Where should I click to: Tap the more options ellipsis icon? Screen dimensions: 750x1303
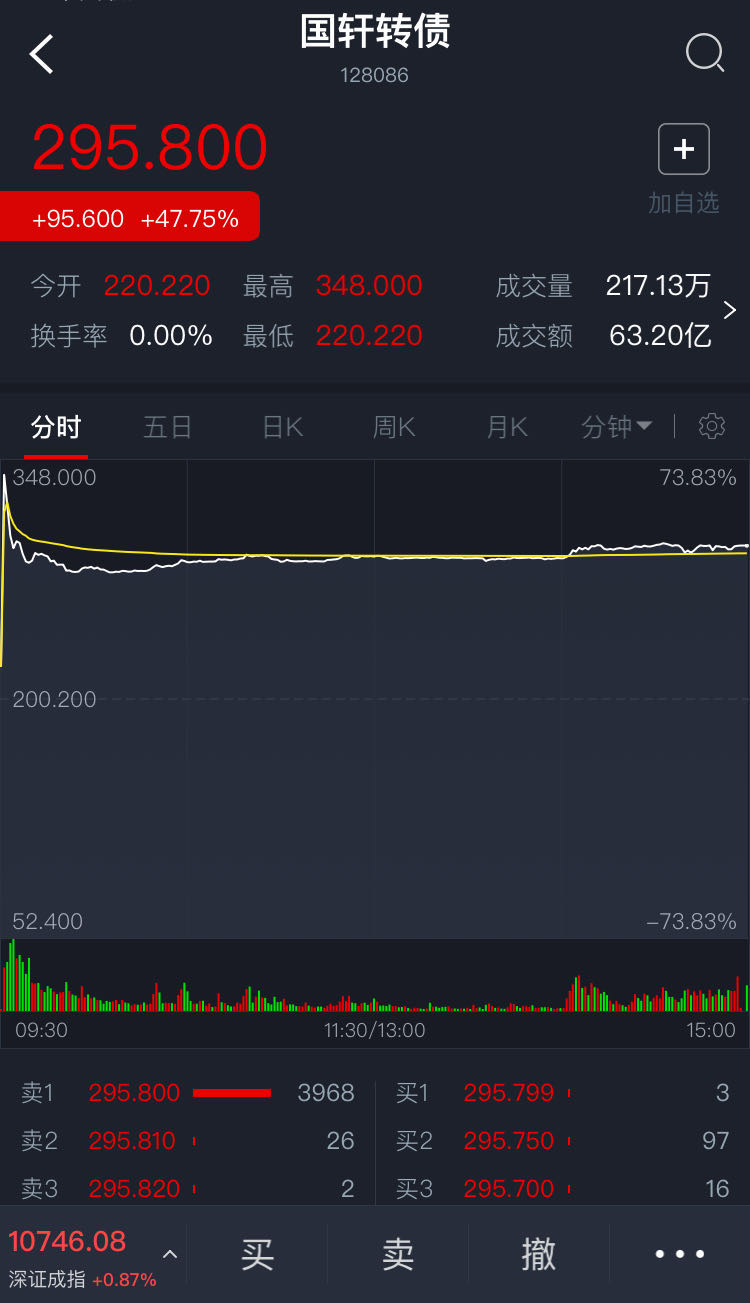tap(680, 1253)
